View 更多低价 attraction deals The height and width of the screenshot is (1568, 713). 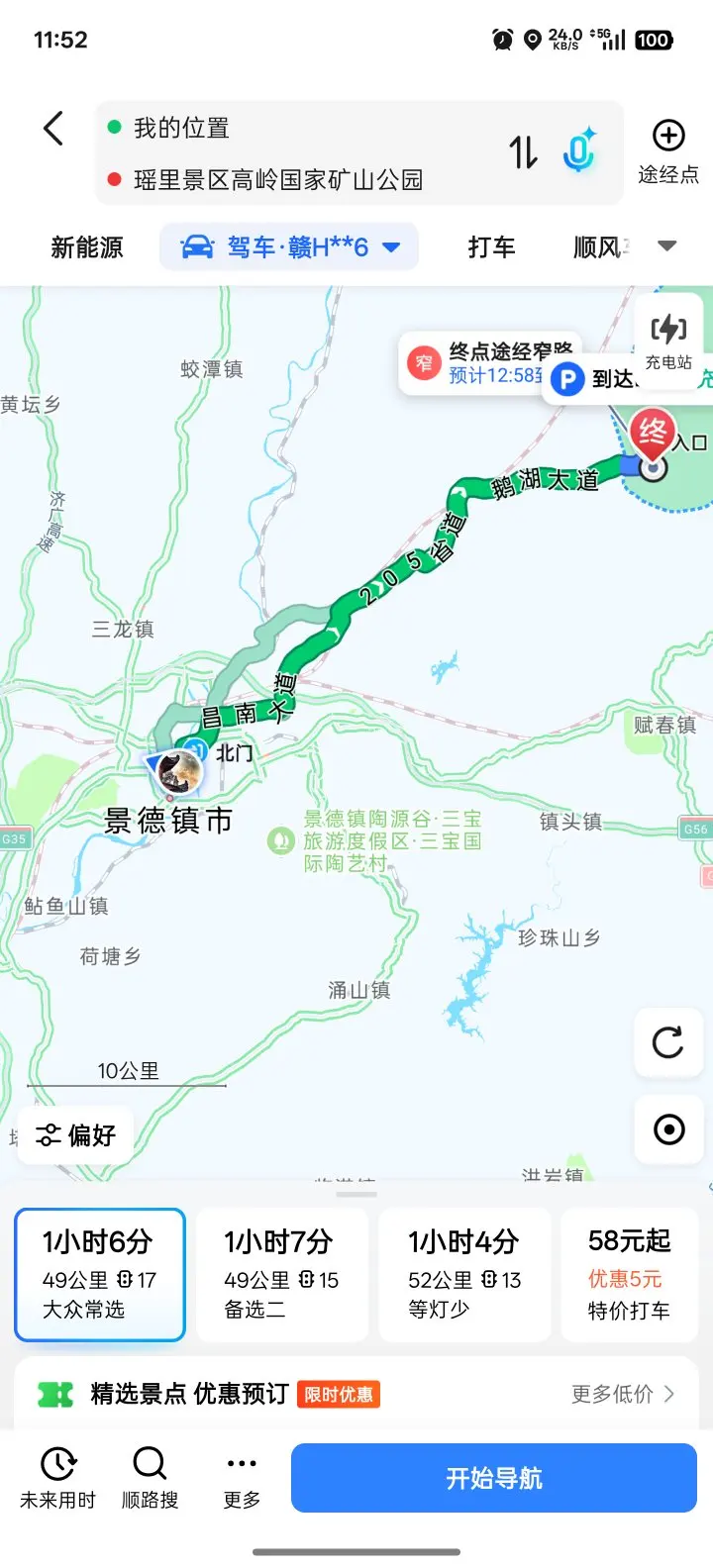(622, 1394)
